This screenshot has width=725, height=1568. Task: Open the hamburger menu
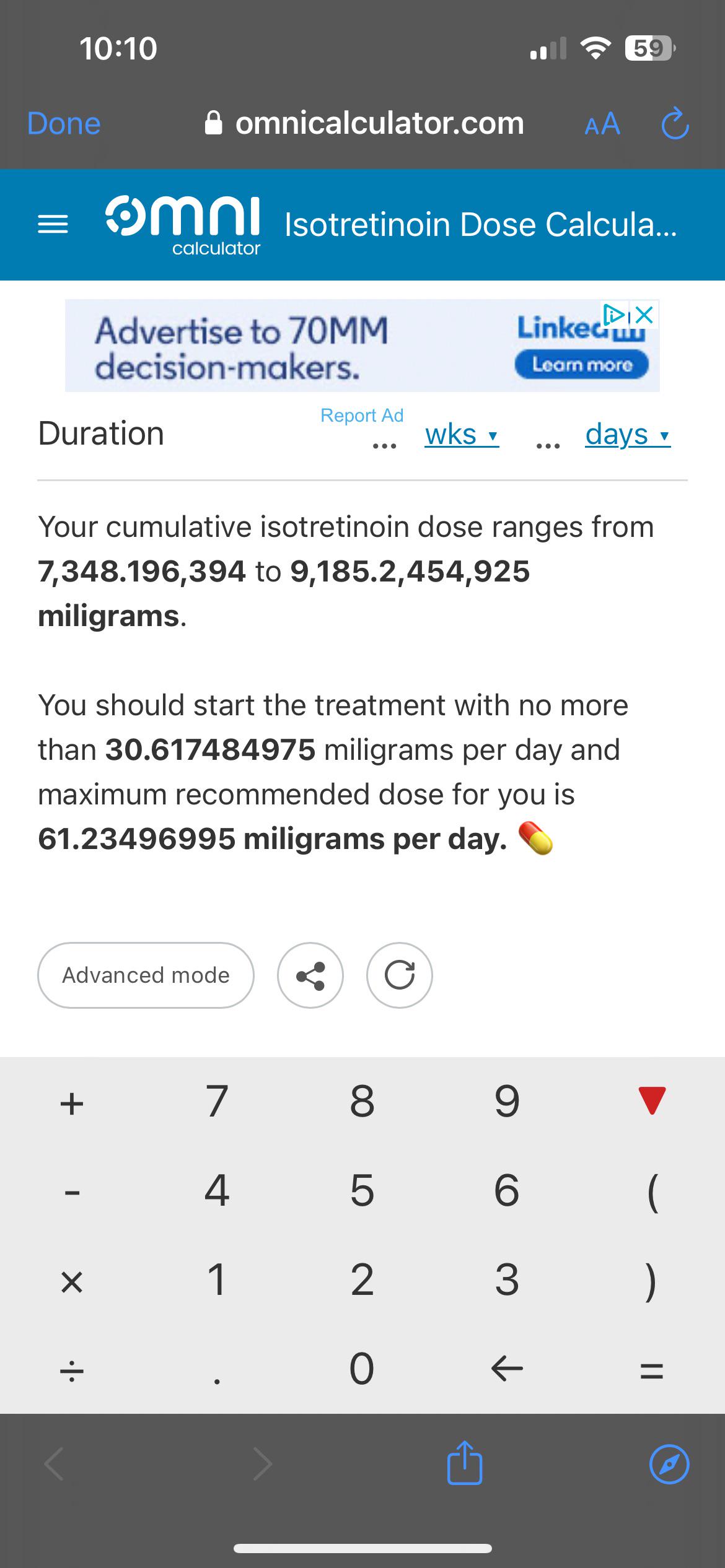[x=53, y=224]
